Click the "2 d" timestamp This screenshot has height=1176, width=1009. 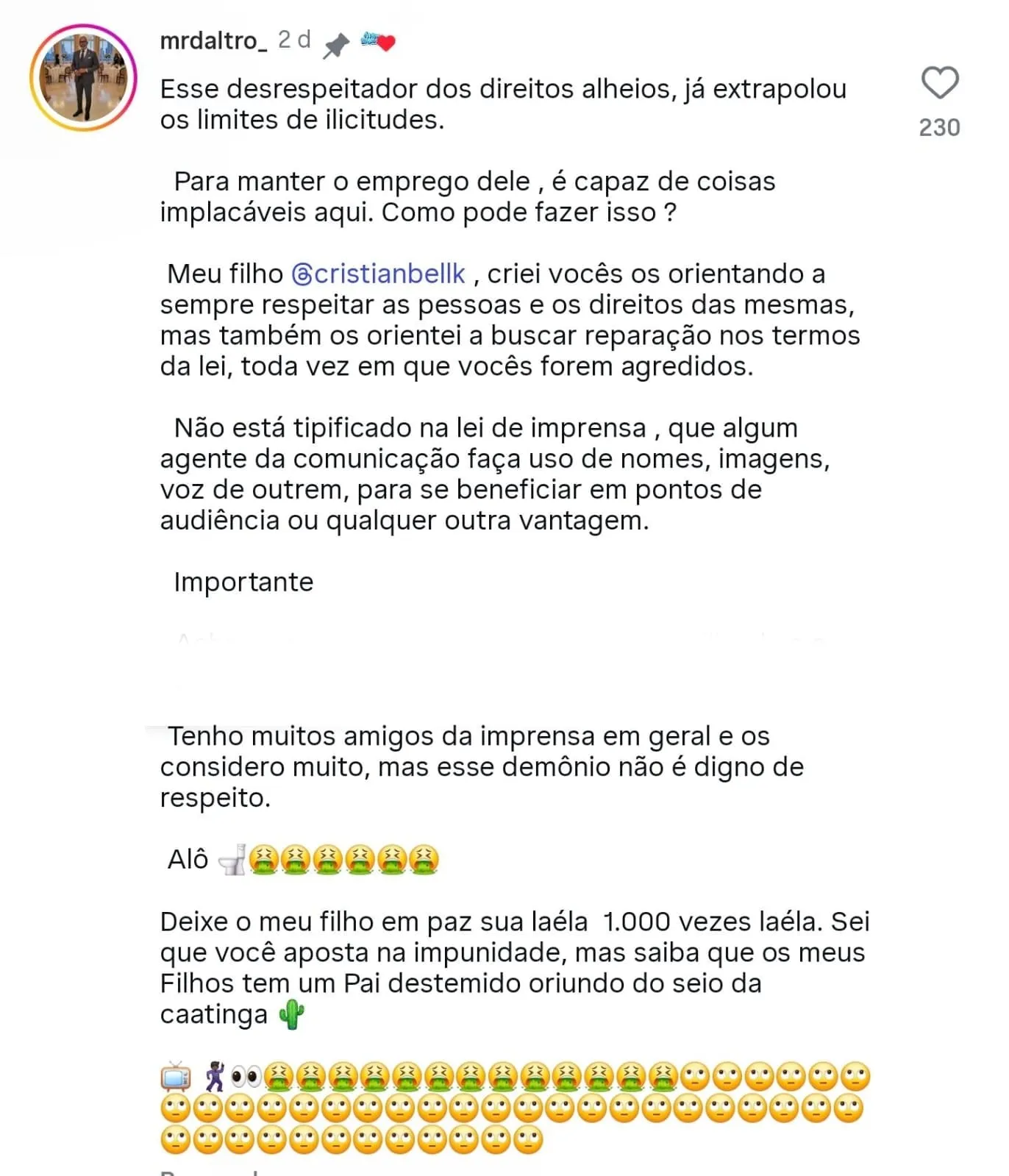point(292,42)
